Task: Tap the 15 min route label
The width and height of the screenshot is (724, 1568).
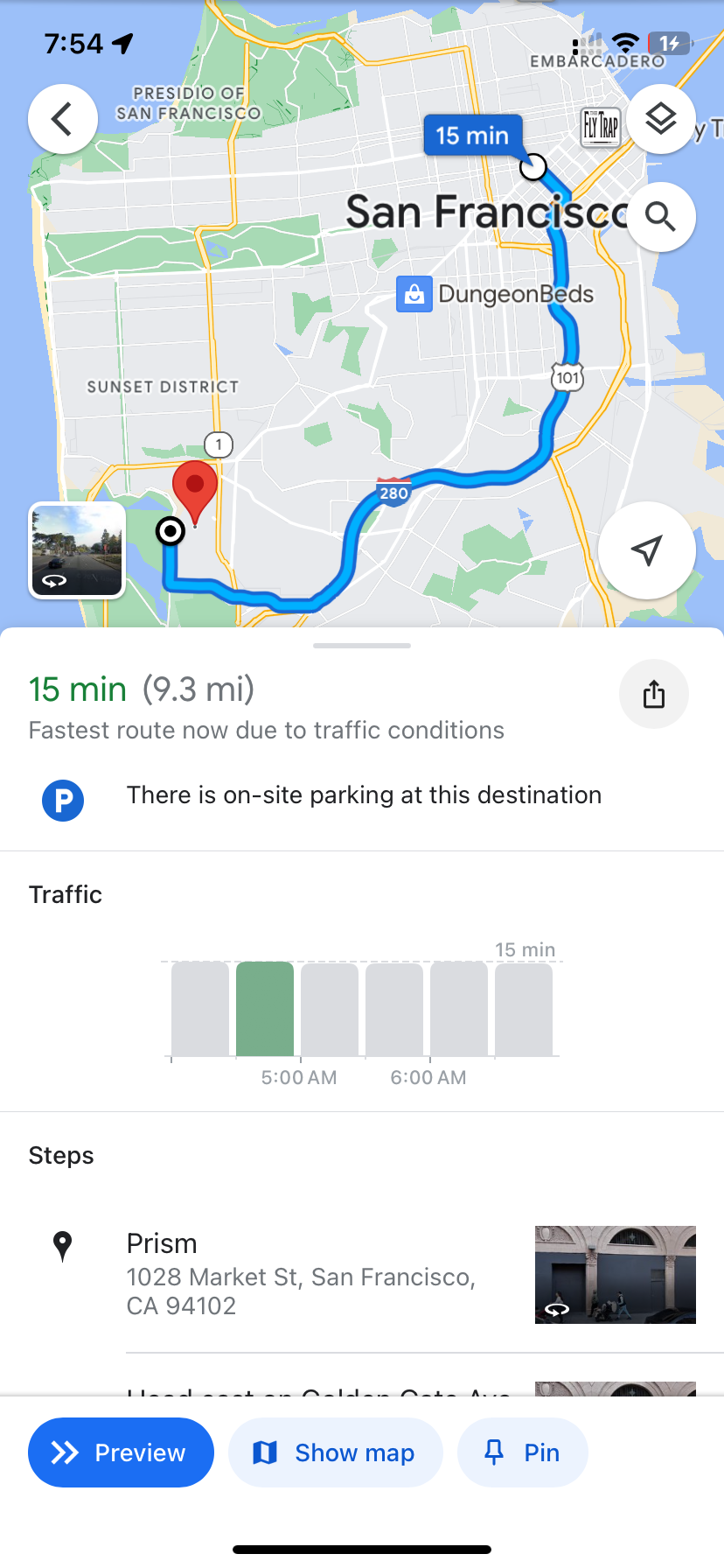Action: [472, 136]
